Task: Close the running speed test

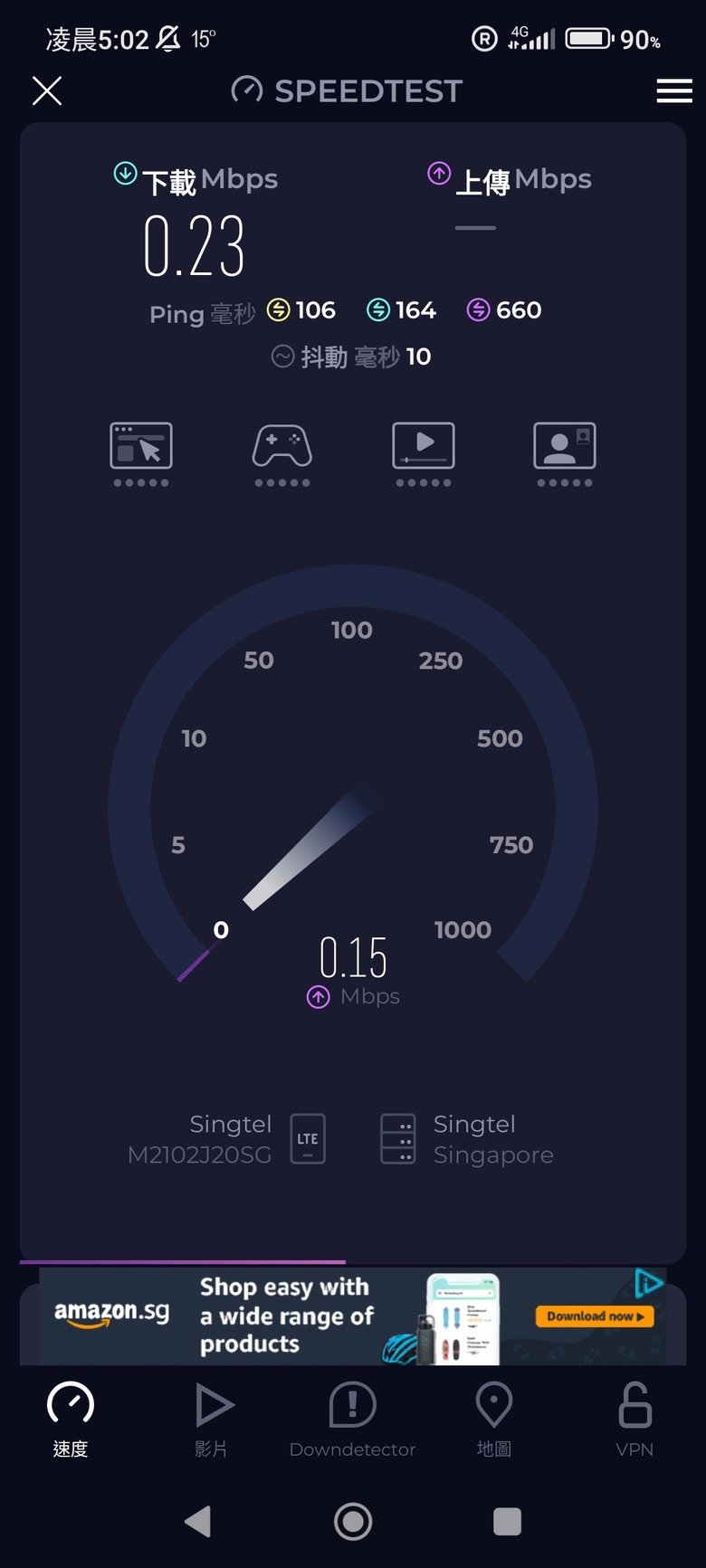Action: [47, 90]
